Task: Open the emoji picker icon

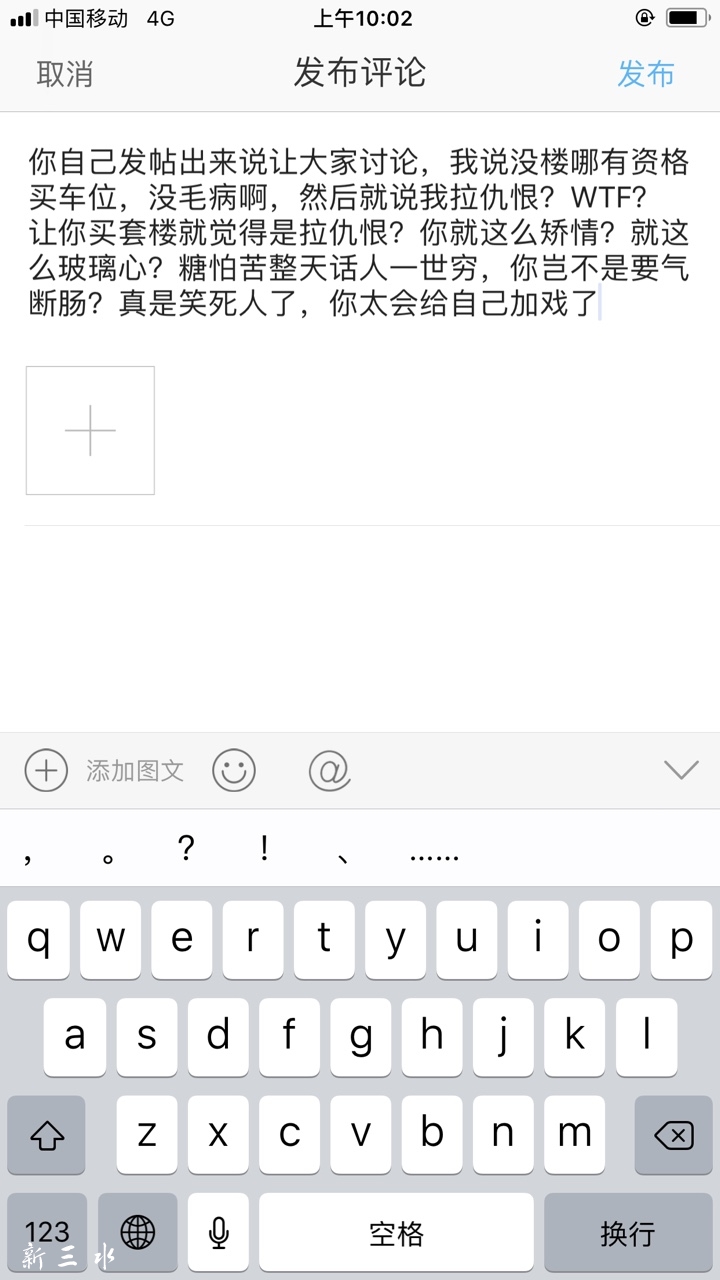Action: (x=234, y=771)
